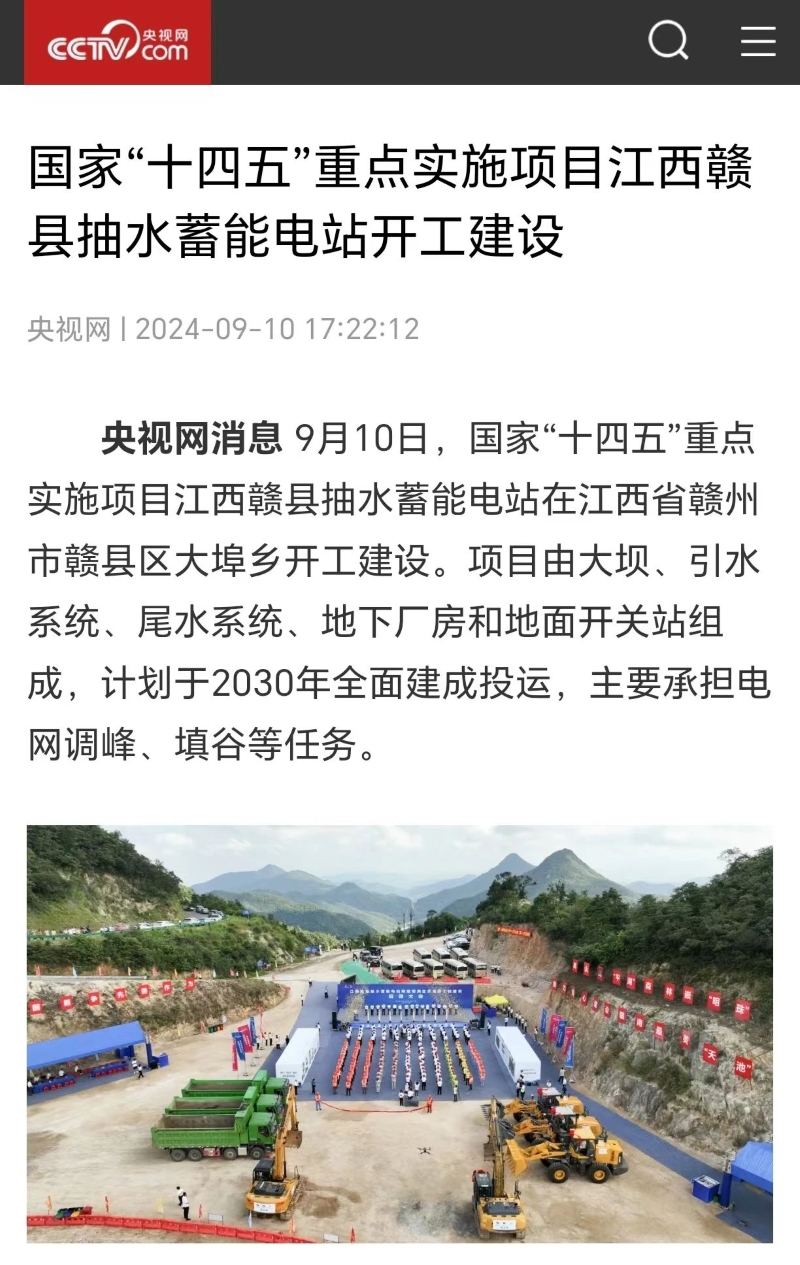This screenshot has width=800, height=1265.
Task: View the construction site aerial photo
Action: [400, 1030]
